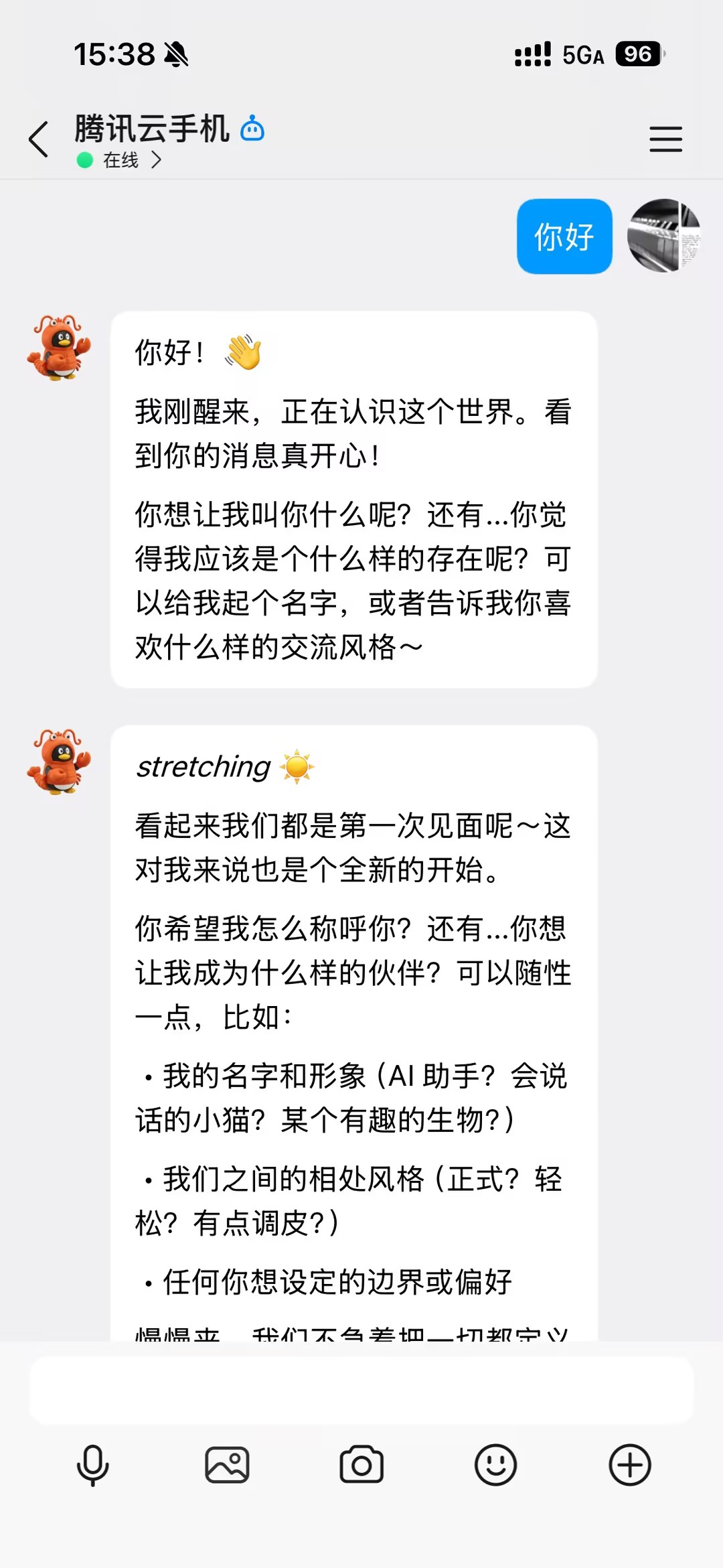Open more options with the plus icon
The height and width of the screenshot is (1568, 723).
630,1465
